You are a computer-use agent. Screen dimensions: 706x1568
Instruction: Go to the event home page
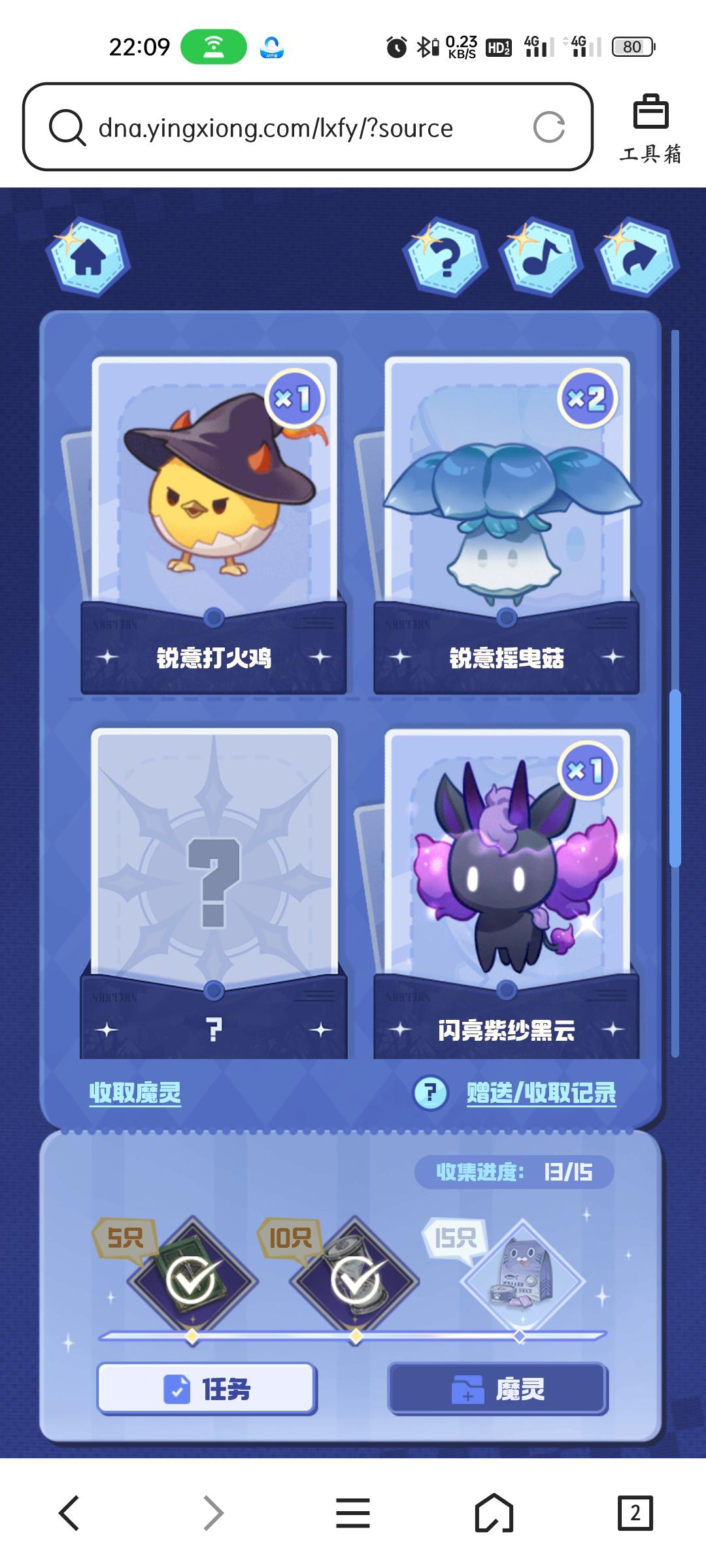88,257
